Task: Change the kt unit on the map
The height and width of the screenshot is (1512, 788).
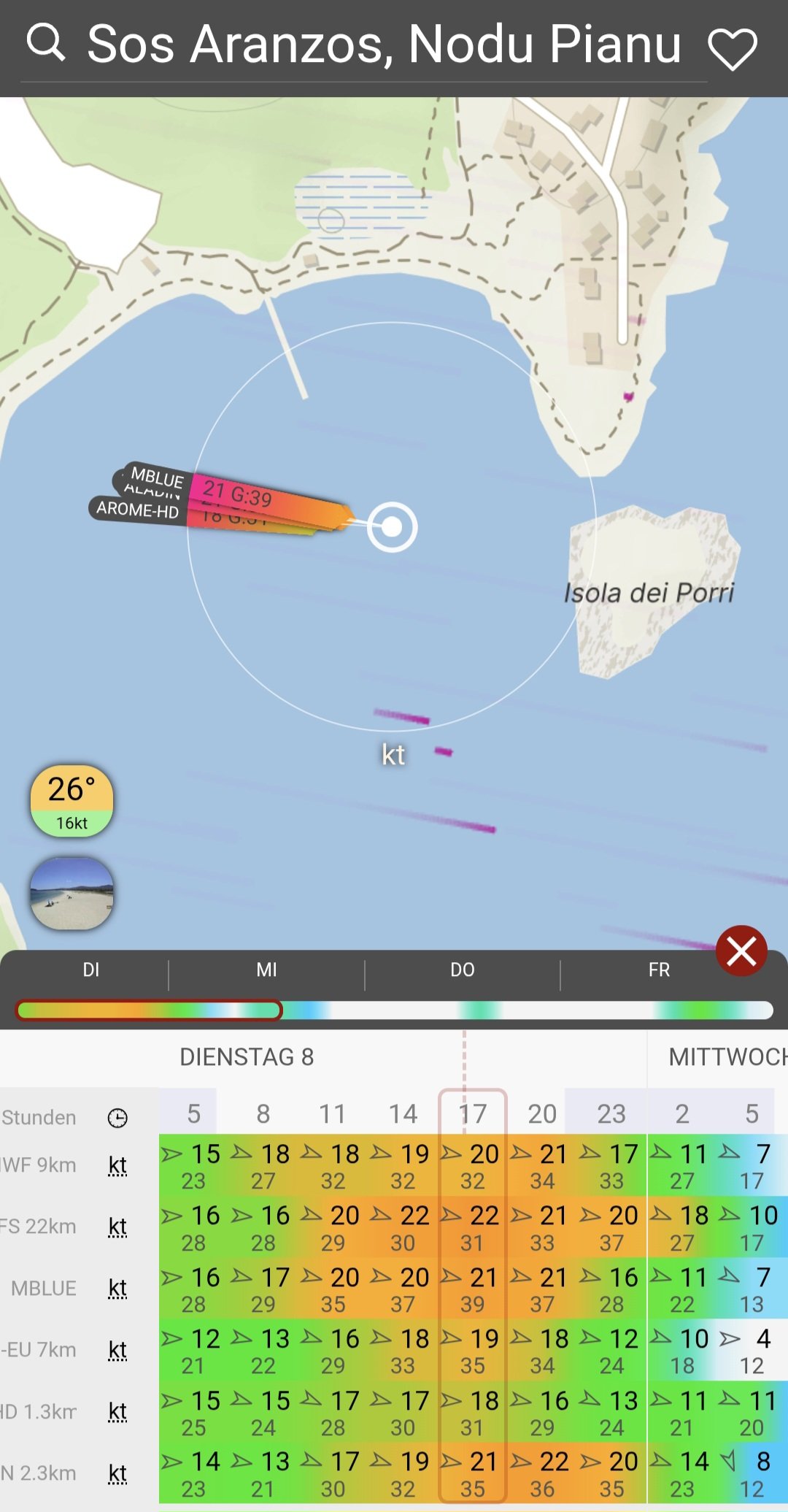Action: [x=393, y=755]
